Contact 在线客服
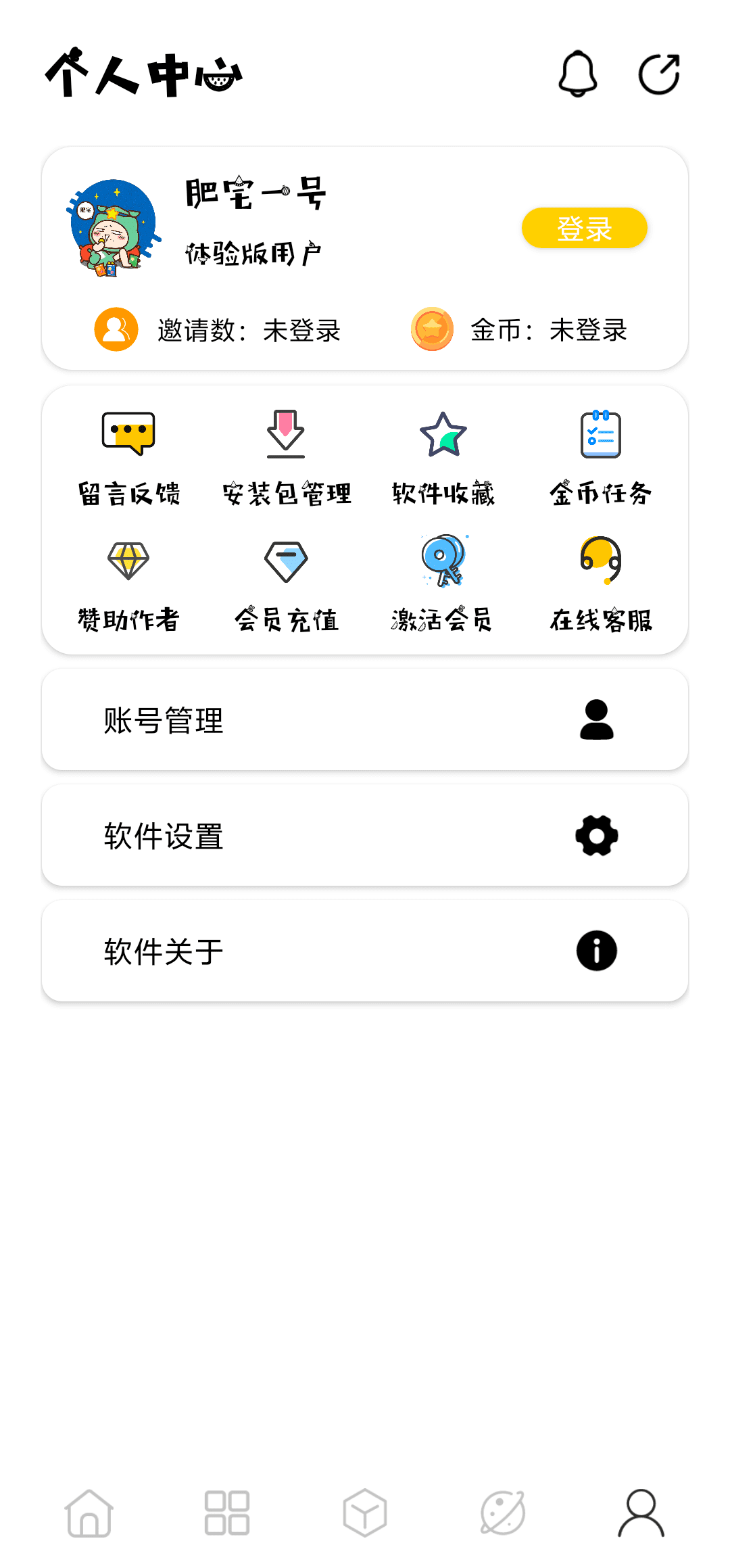This screenshot has height=1568, width=730. click(600, 584)
